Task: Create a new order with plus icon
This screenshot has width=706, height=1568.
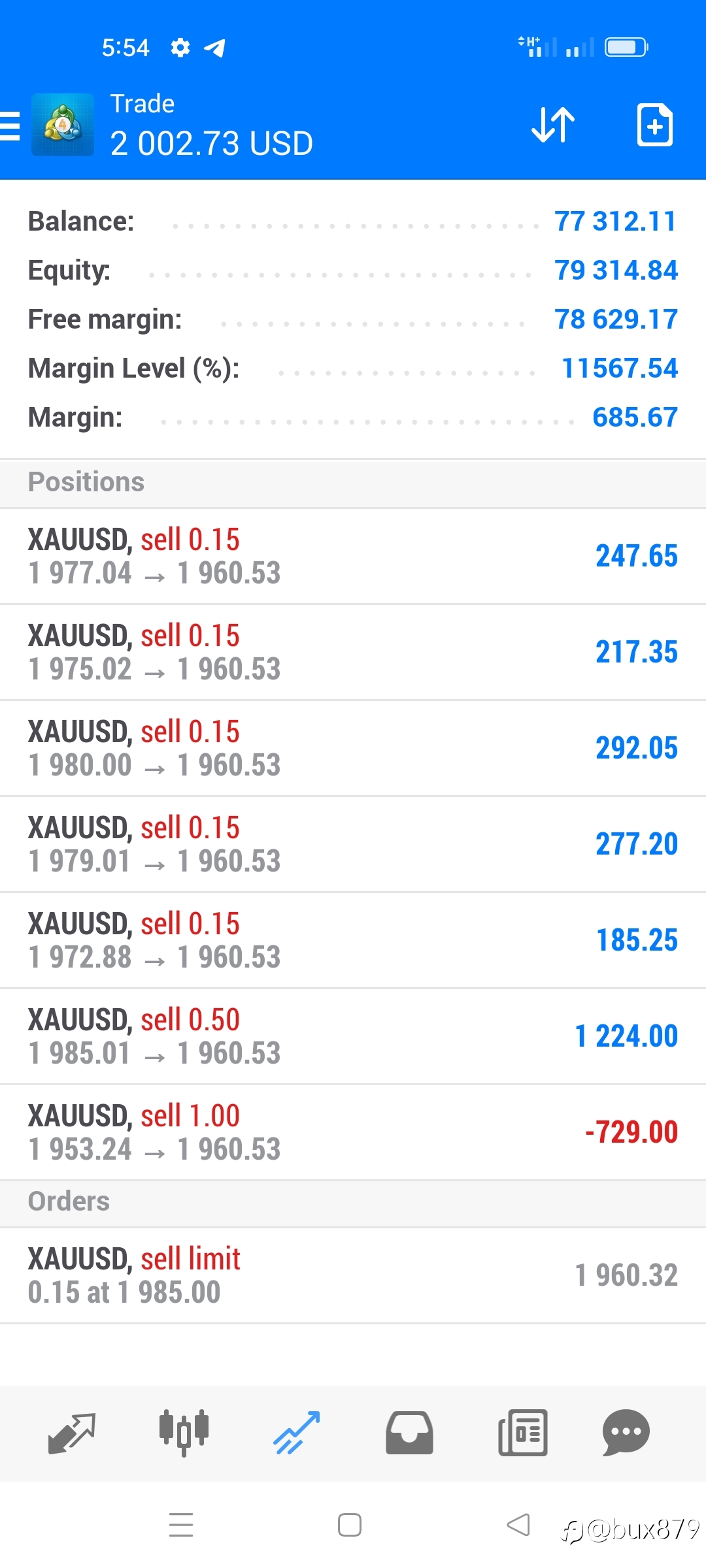Action: pos(655,124)
